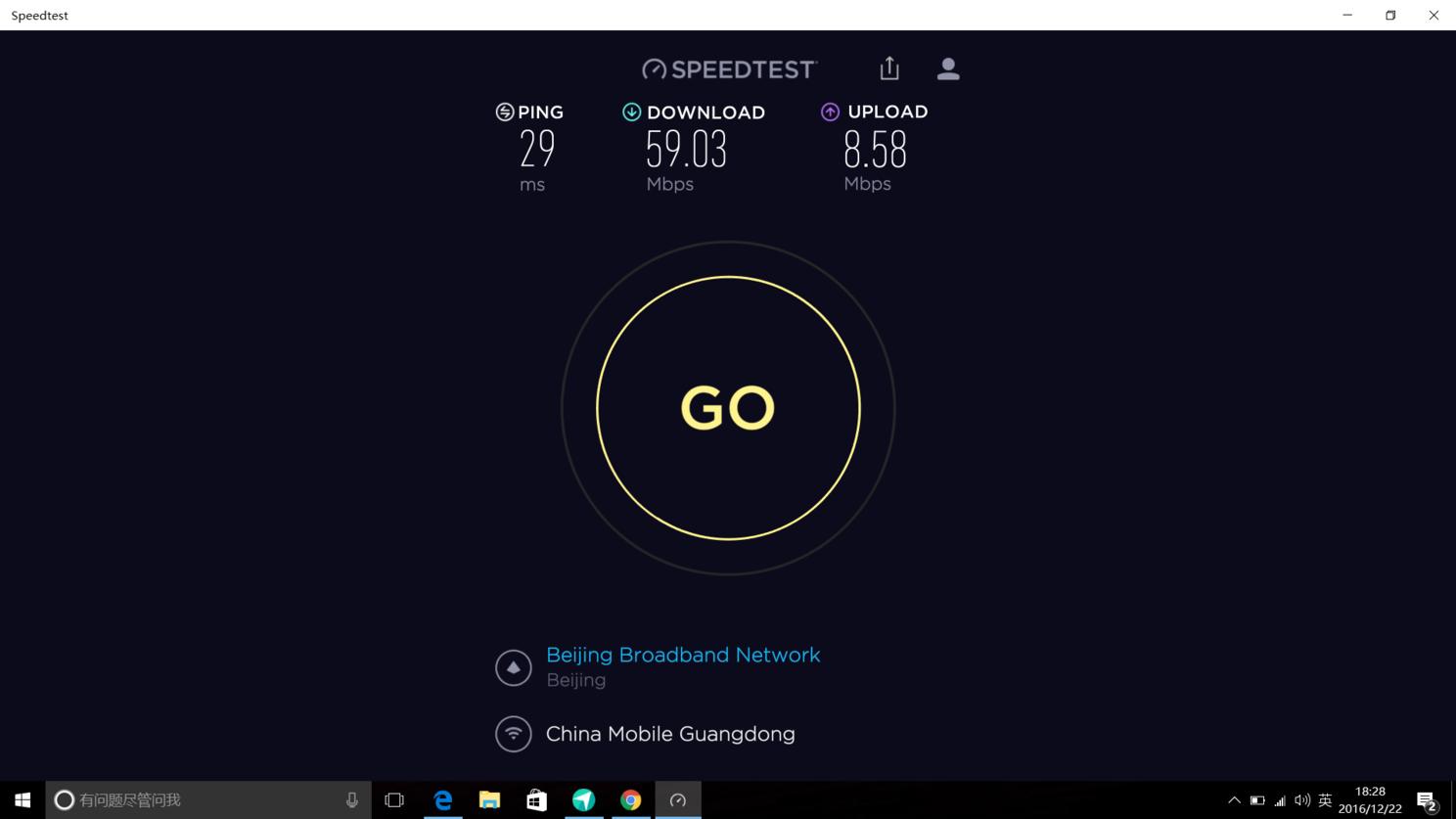
Task: Open Task View in the taskbar
Action: click(x=394, y=799)
